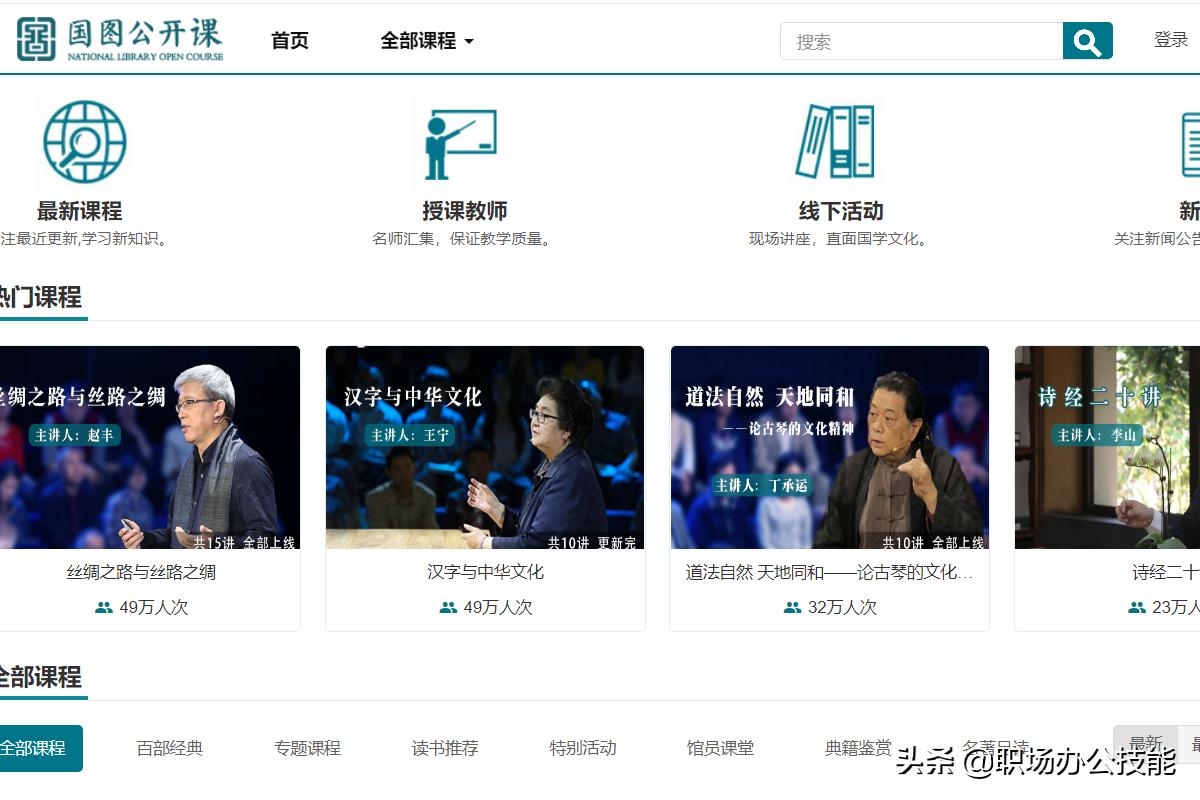Switch to the 典籍鉴赏 category
The image size is (1200, 800).
point(857,748)
